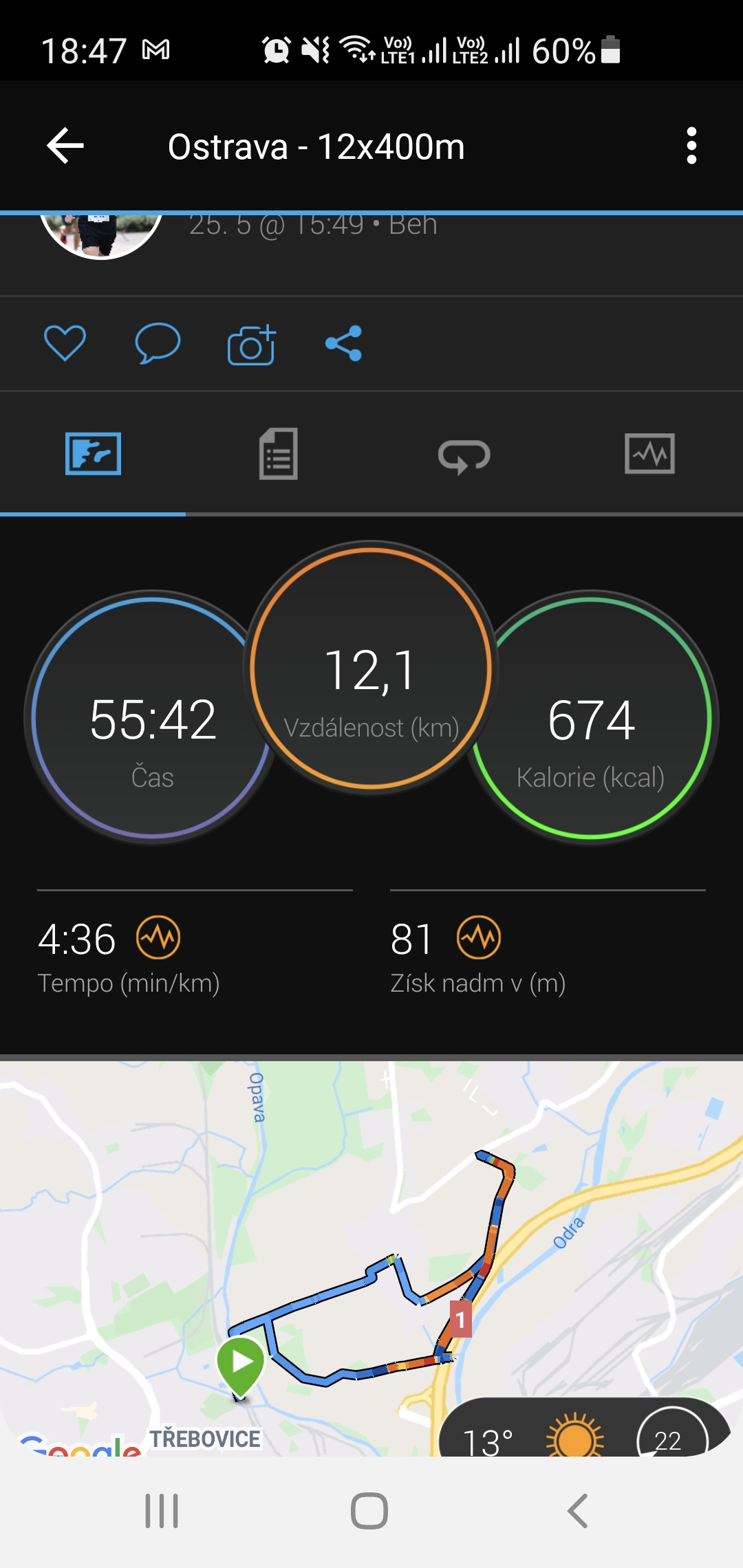Open the three-dot overflow menu
The width and height of the screenshot is (743, 1568).
(691, 146)
